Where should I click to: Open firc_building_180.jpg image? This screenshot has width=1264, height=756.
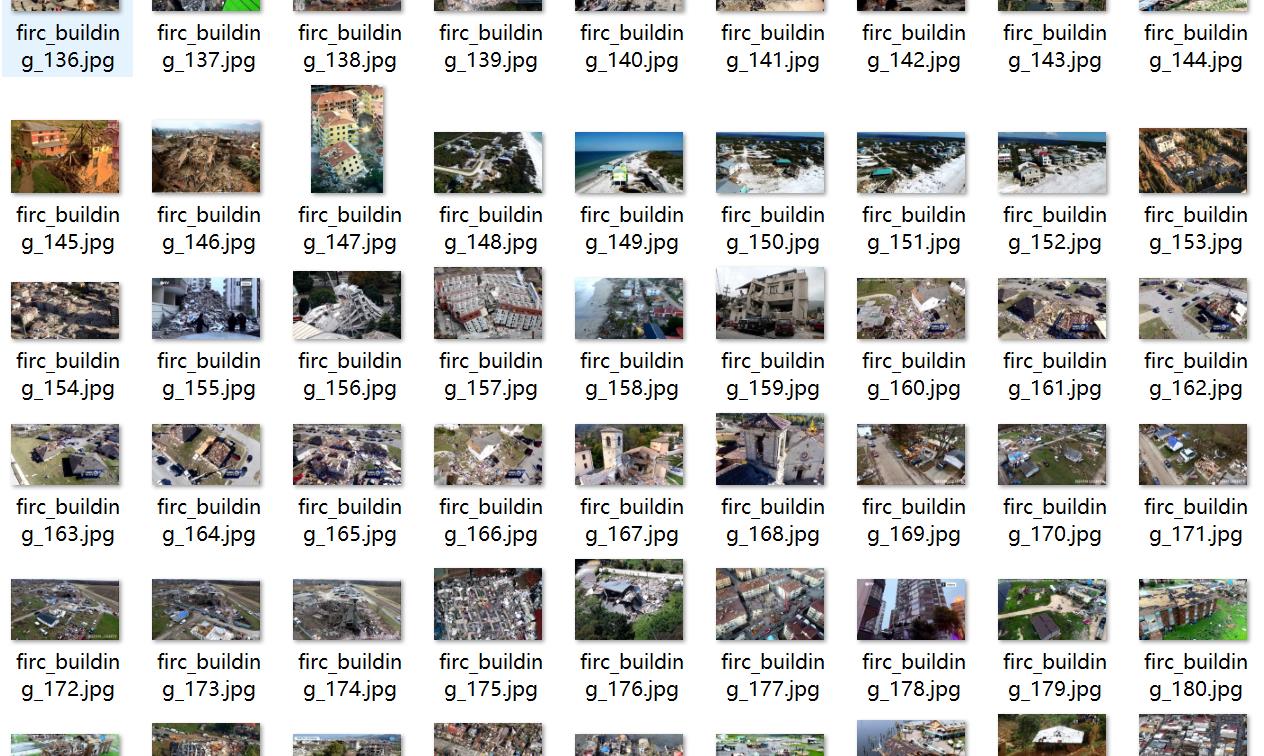(1193, 610)
